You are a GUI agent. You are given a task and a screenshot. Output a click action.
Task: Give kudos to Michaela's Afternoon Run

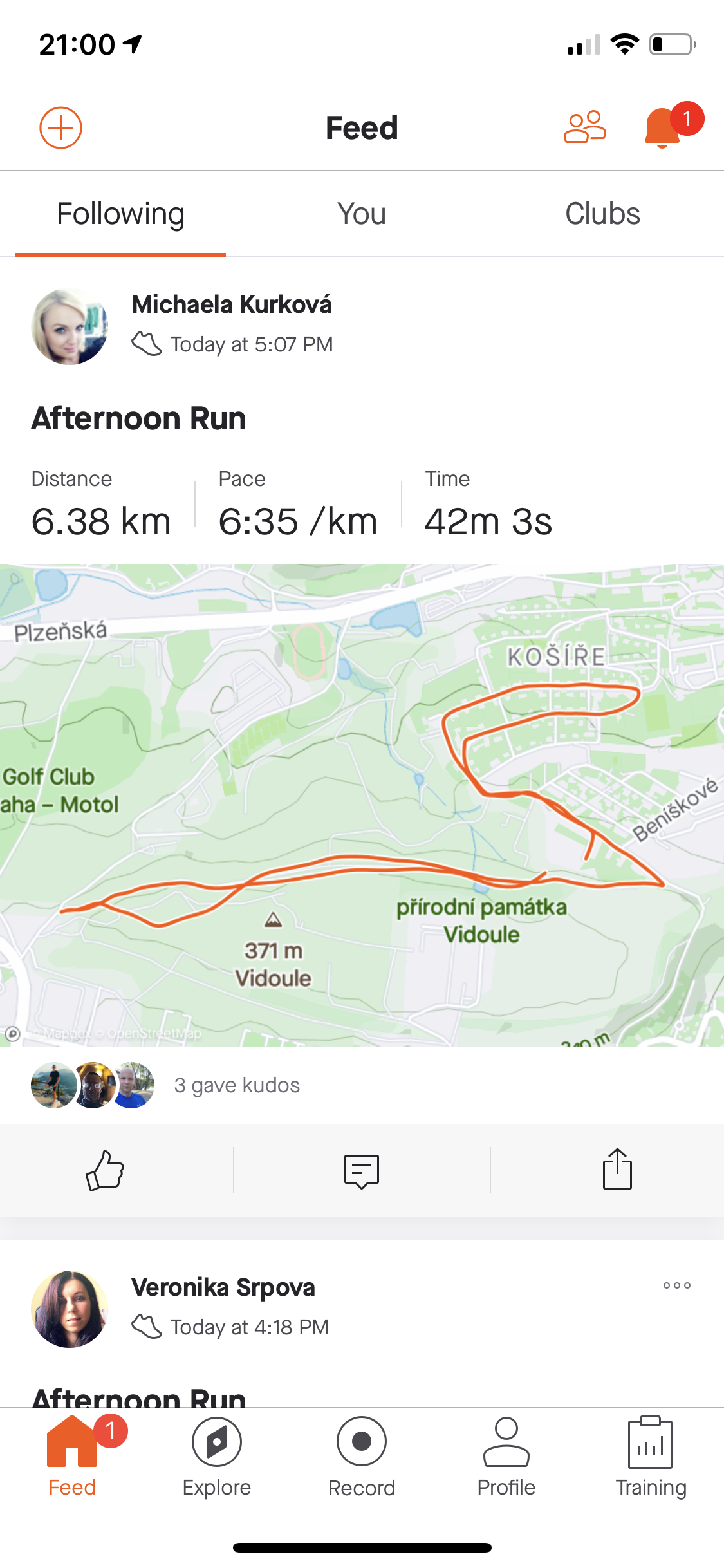pos(105,1170)
